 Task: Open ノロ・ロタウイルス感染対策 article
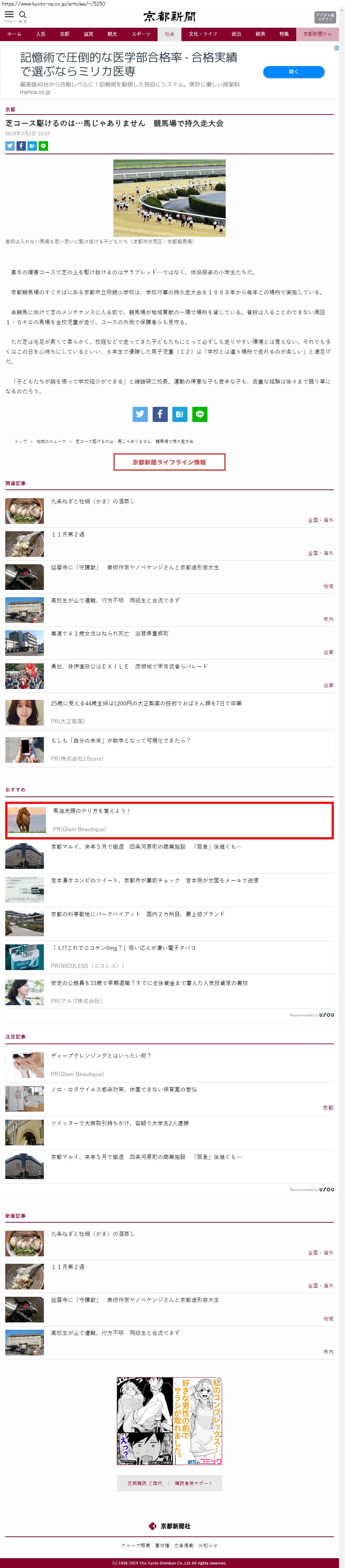point(124,1089)
